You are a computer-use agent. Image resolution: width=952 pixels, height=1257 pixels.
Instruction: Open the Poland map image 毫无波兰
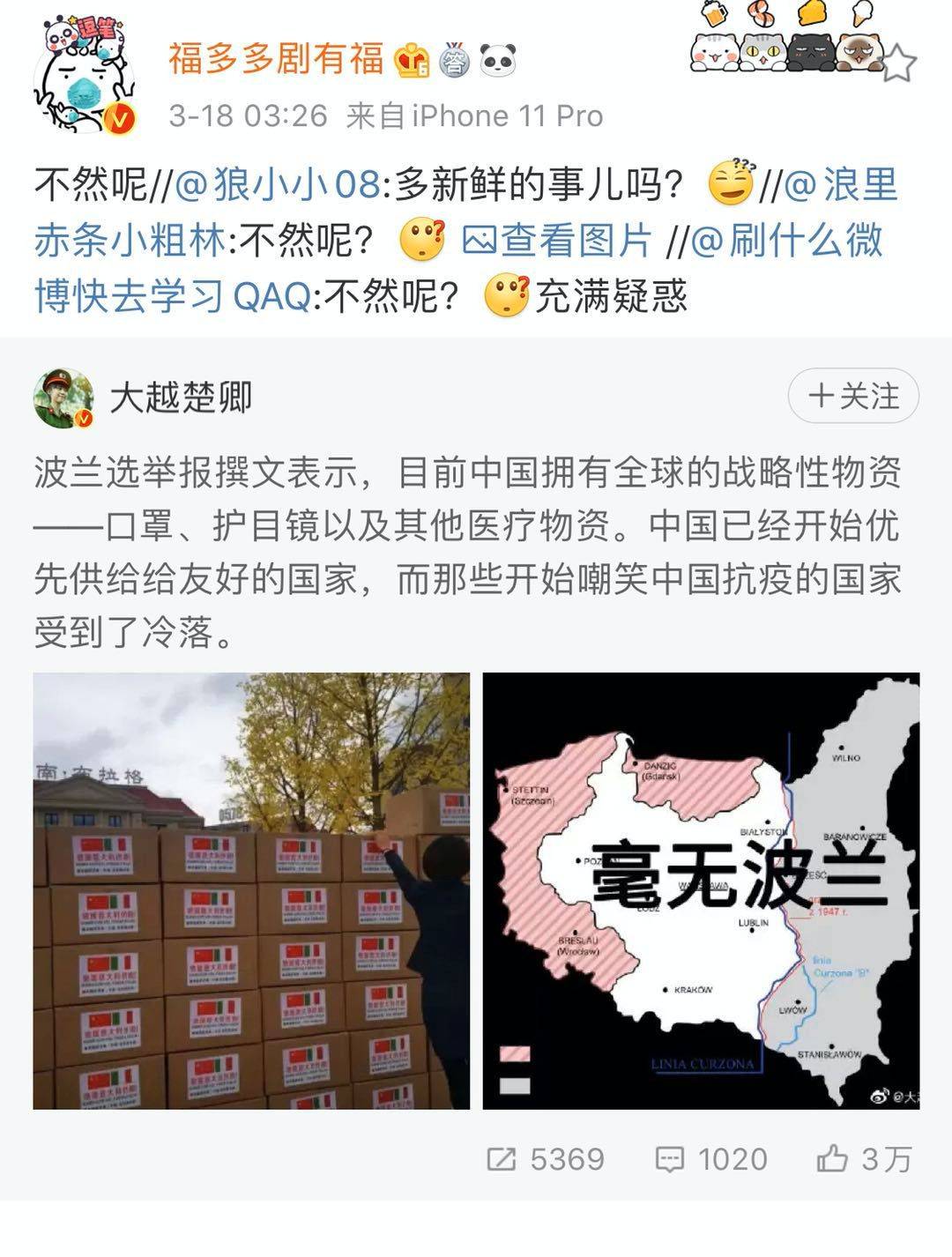click(701, 890)
